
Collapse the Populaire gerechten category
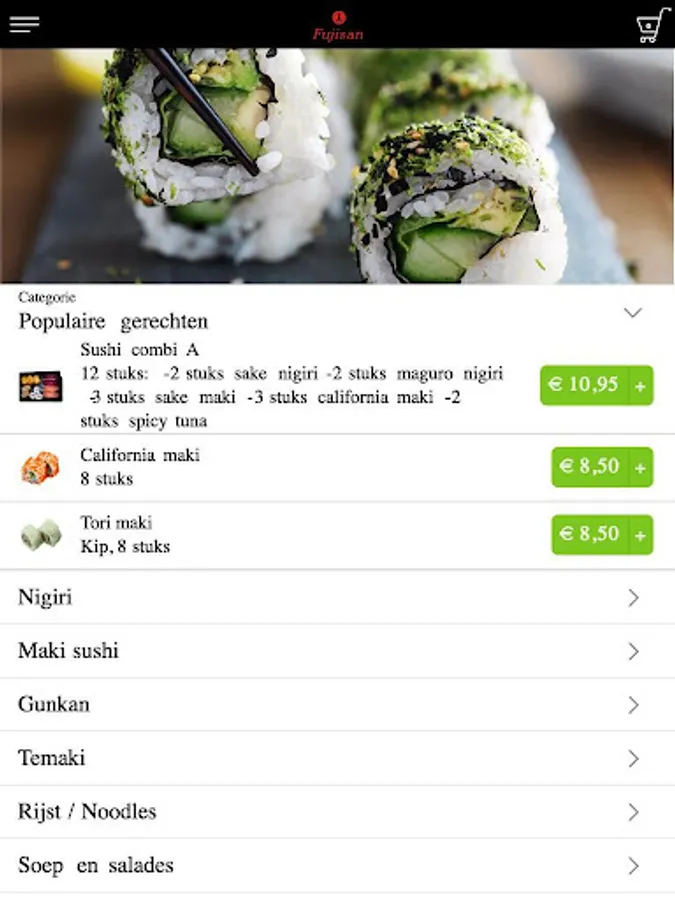pos(632,313)
